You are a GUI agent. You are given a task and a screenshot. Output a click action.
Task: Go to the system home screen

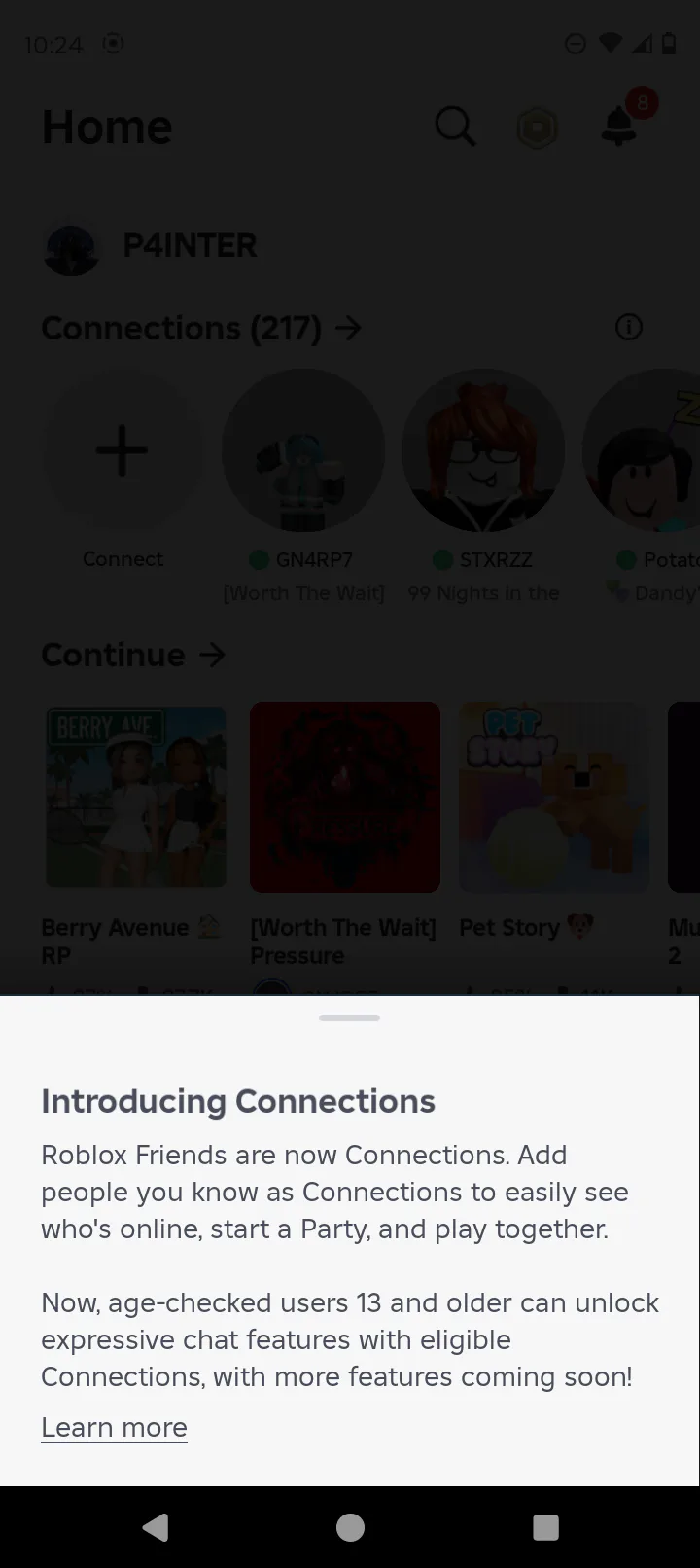350,1527
